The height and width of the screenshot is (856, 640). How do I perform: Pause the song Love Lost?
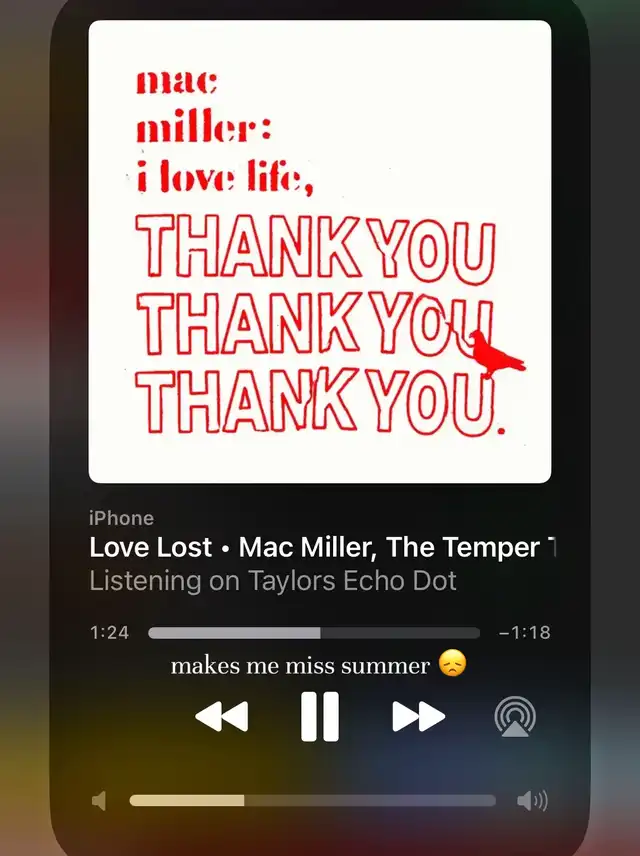320,717
